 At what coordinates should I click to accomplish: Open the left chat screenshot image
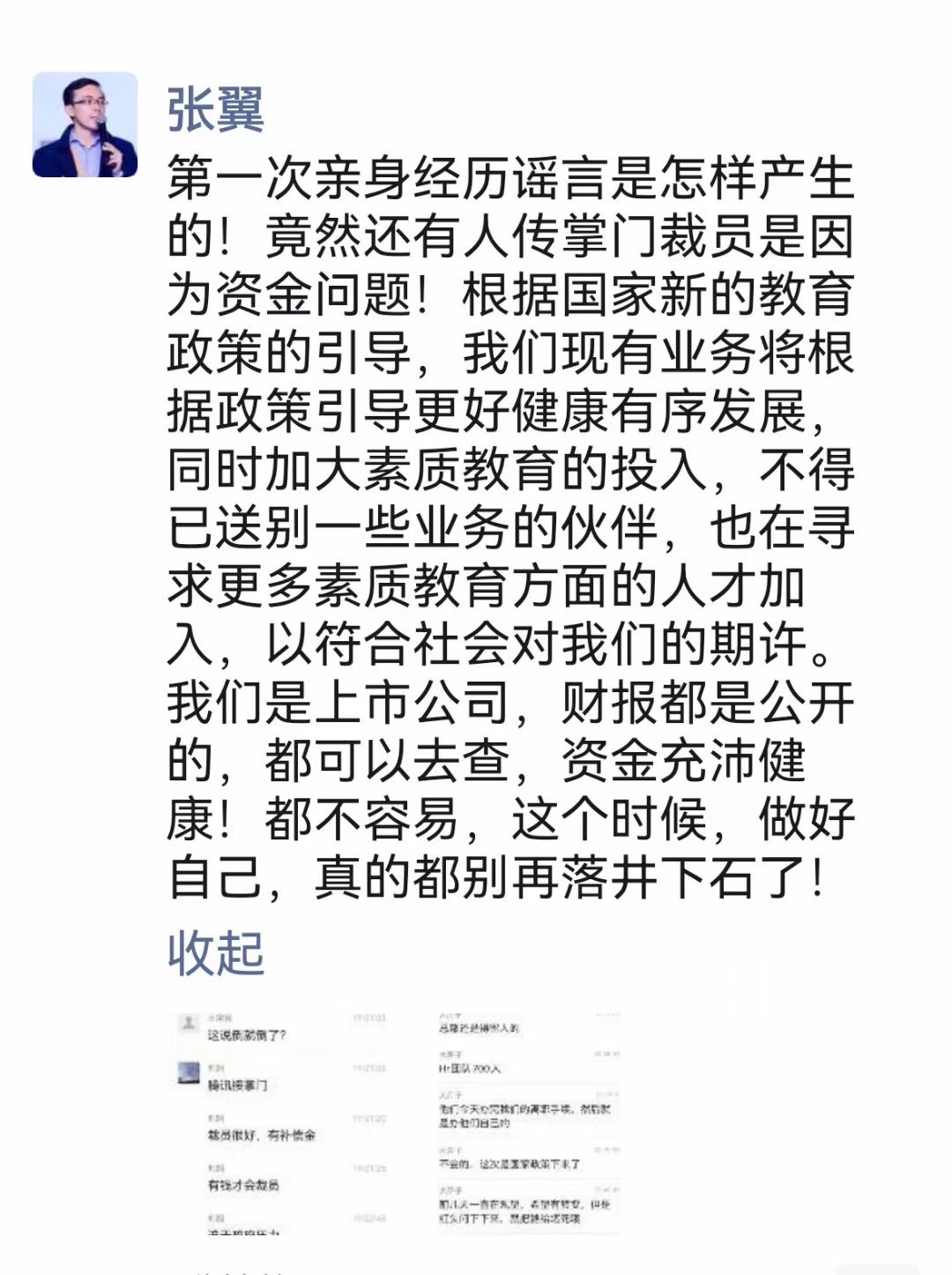pyautogui.click(x=282, y=1122)
